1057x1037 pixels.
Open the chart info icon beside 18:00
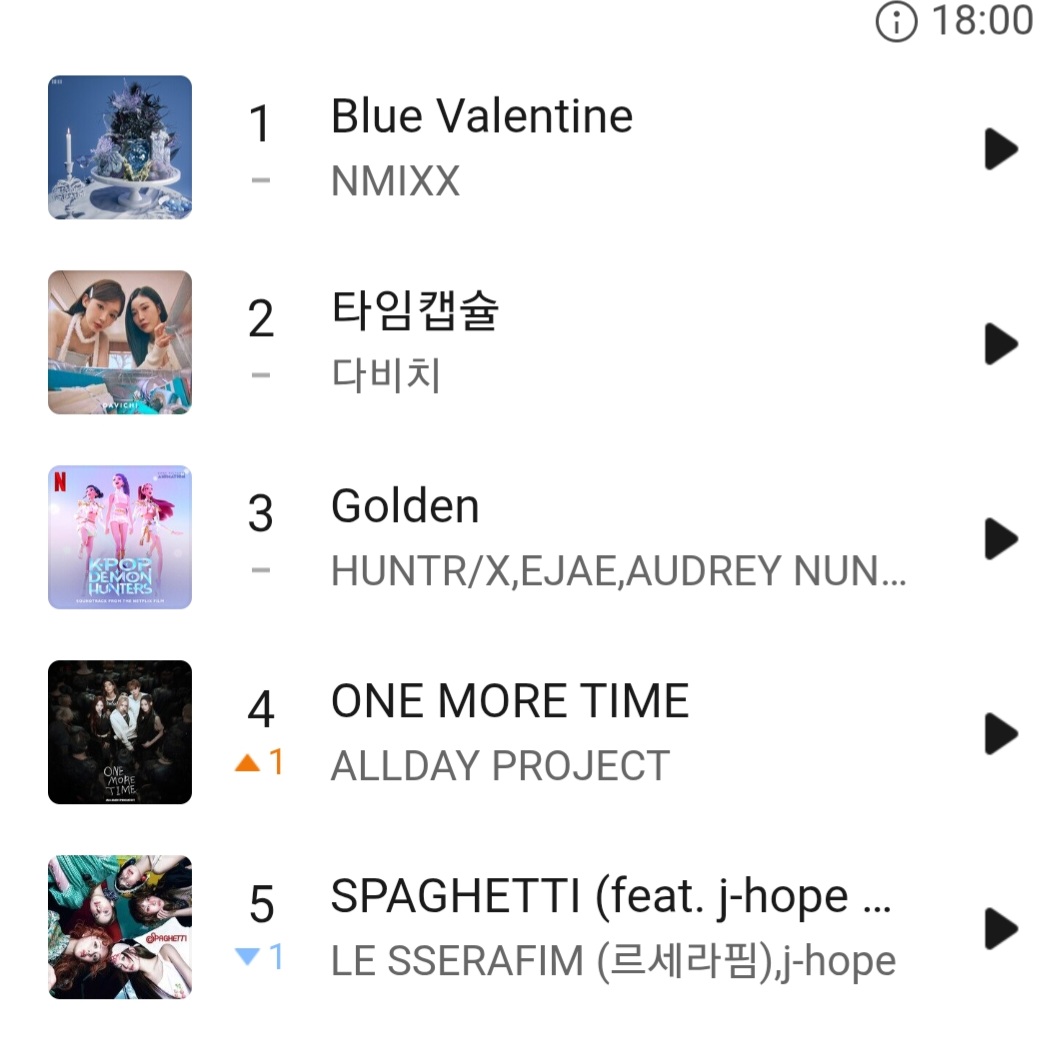(x=896, y=22)
